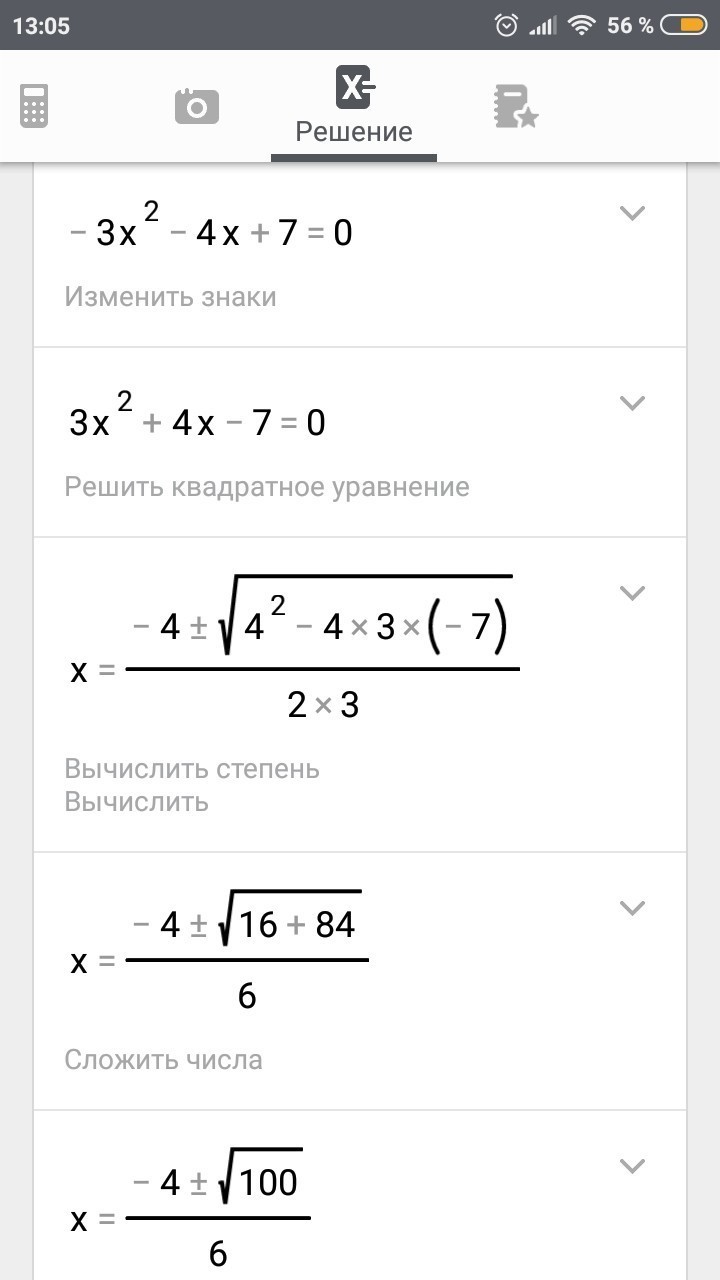Open the camera tab
The height and width of the screenshot is (1280, 720).
click(196, 106)
